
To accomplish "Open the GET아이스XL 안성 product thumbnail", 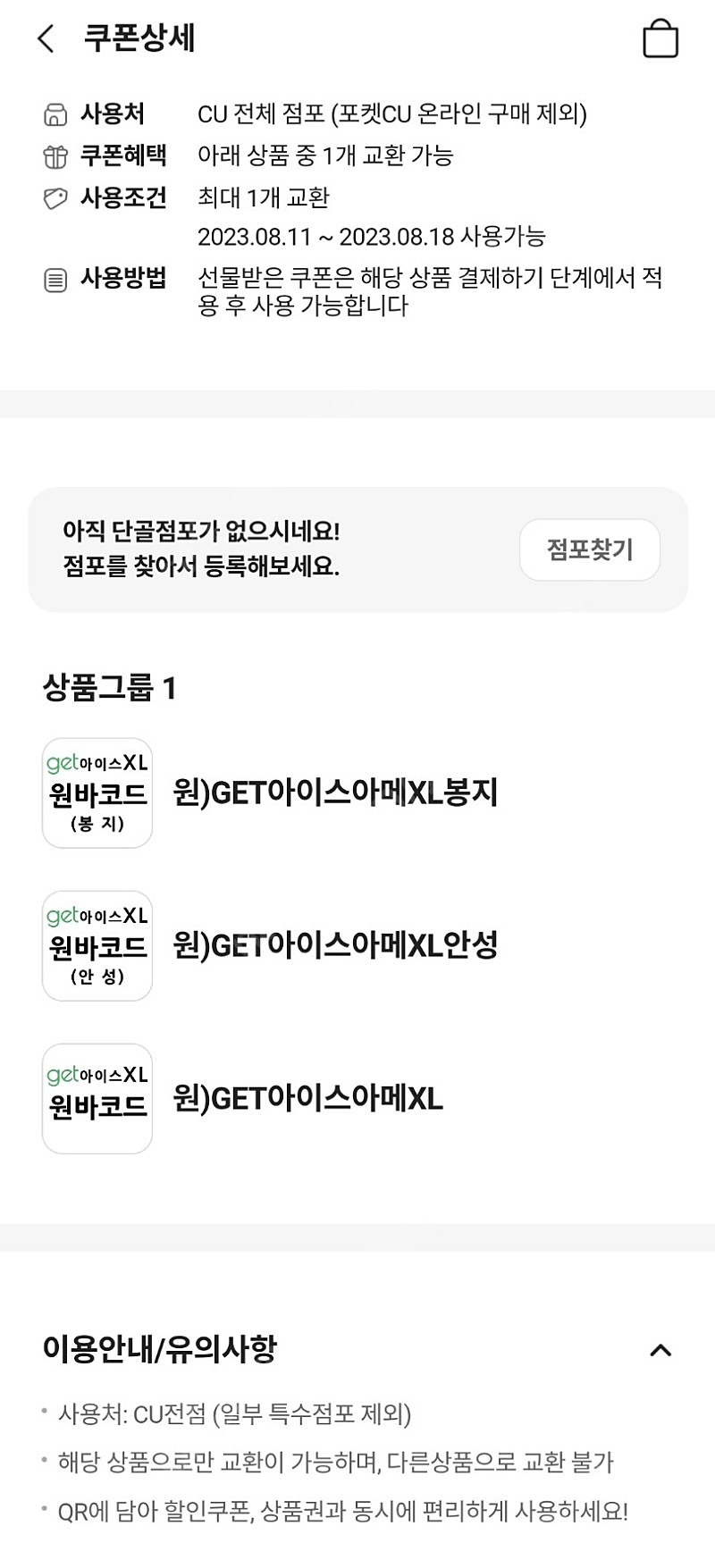I will pyautogui.click(x=97, y=945).
